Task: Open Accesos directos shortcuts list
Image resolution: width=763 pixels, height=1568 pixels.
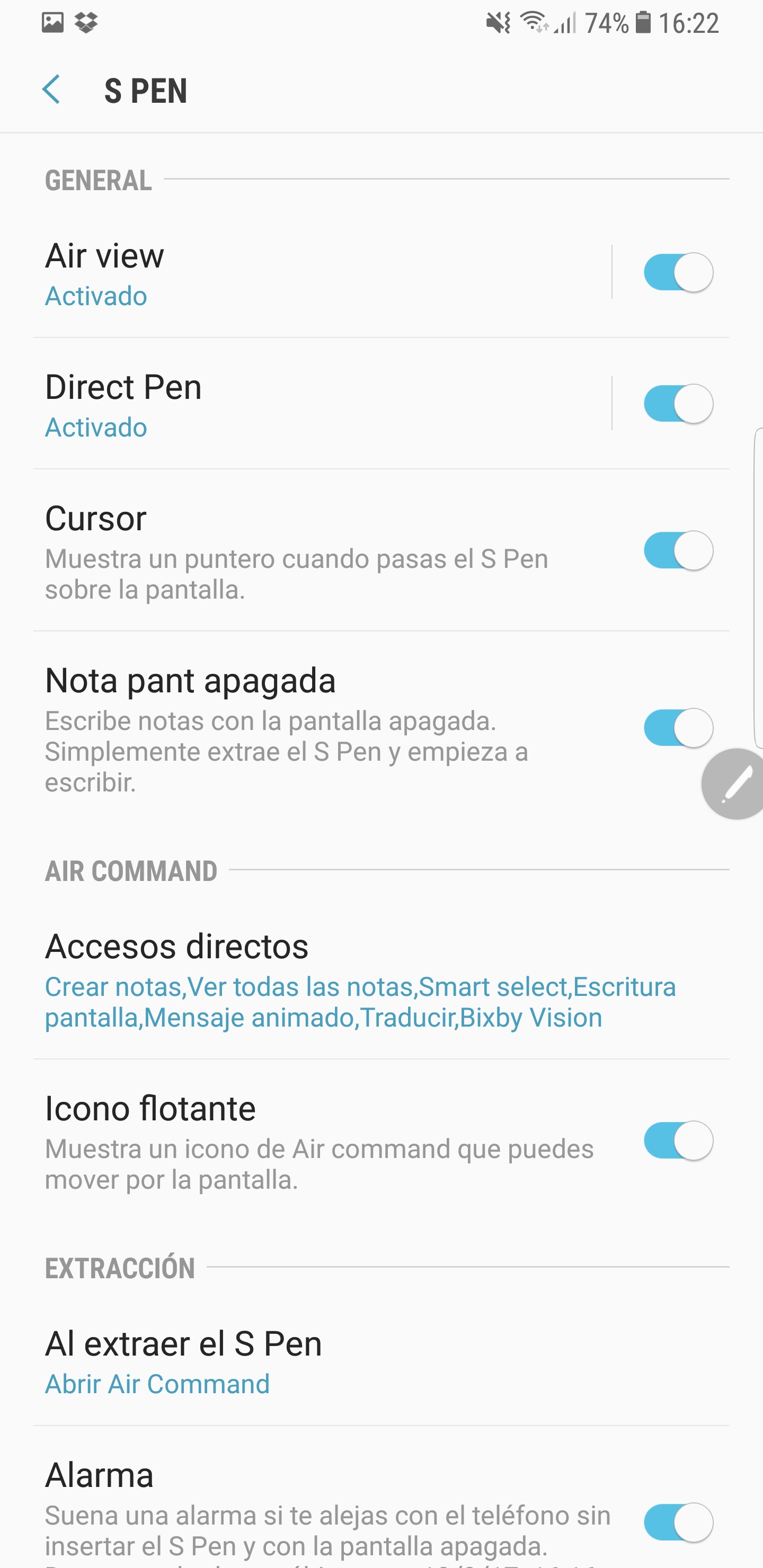Action: [381, 981]
